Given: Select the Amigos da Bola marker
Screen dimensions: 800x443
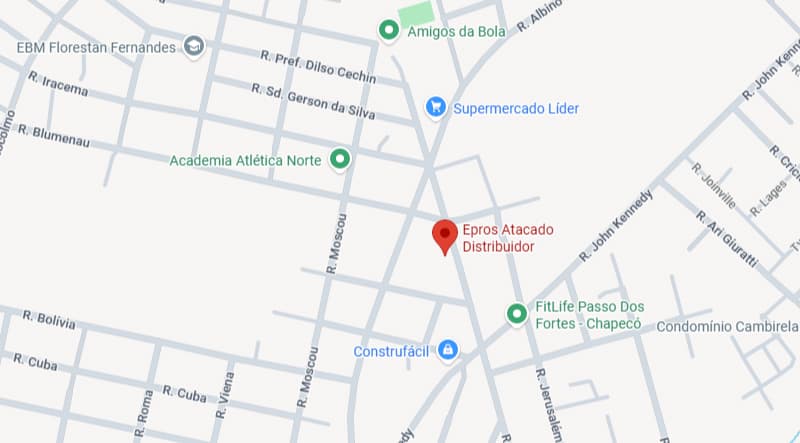Looking at the screenshot, I should 388,31.
